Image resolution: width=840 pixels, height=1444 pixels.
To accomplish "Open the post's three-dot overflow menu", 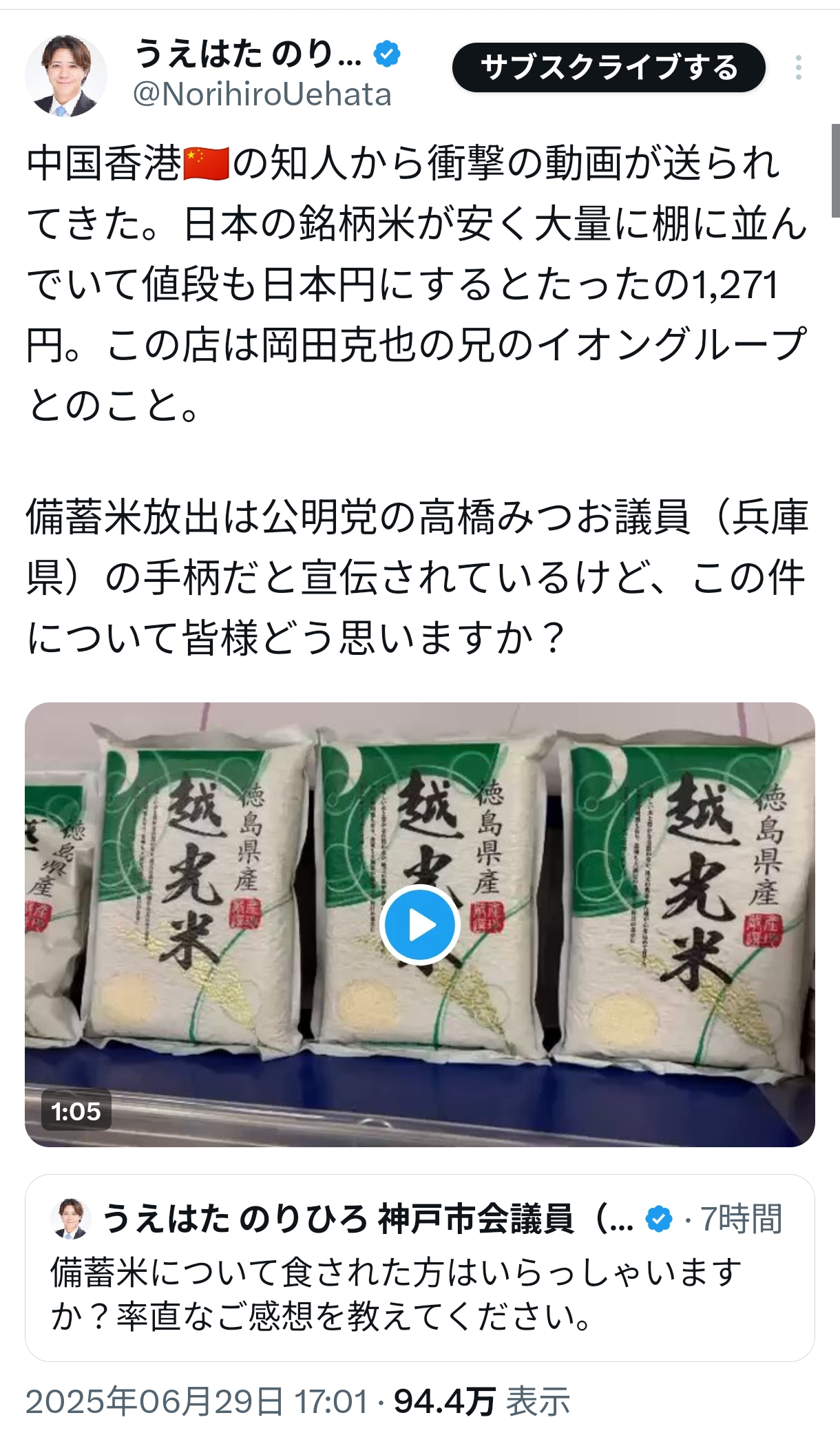I will click(798, 67).
